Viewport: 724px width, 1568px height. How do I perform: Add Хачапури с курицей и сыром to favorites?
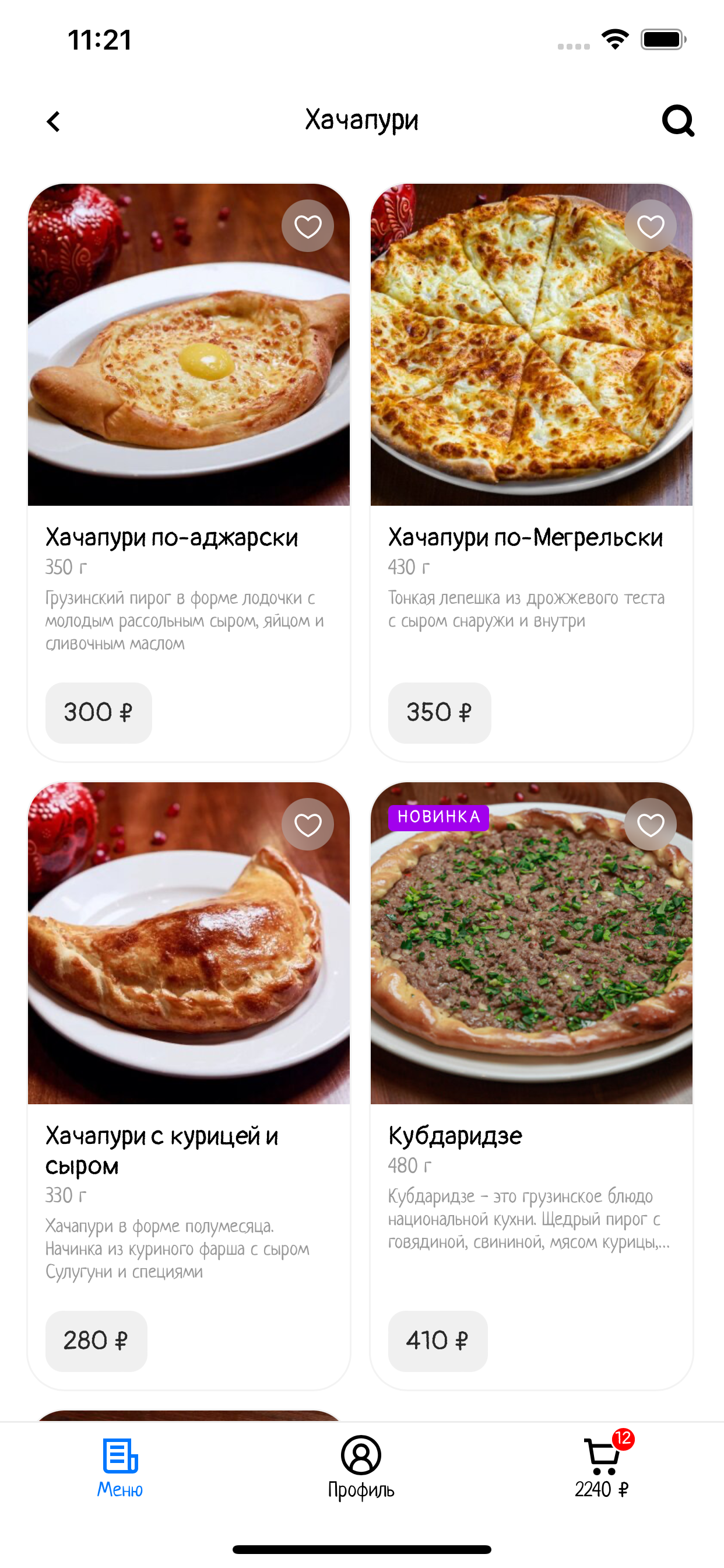pos(308,825)
